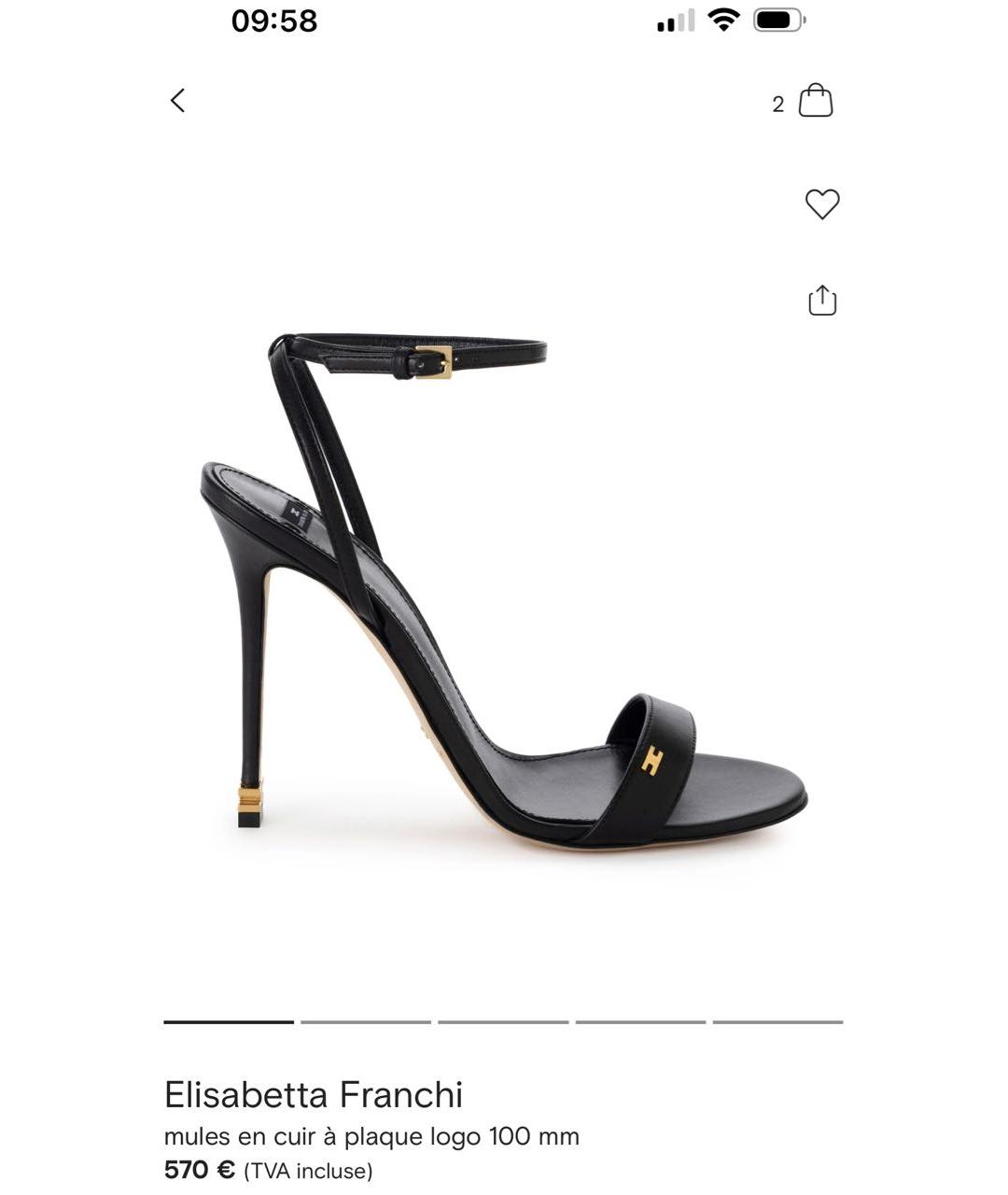Share this Elisabetta Franchi product
The image size is (1008, 1195).
(823, 300)
